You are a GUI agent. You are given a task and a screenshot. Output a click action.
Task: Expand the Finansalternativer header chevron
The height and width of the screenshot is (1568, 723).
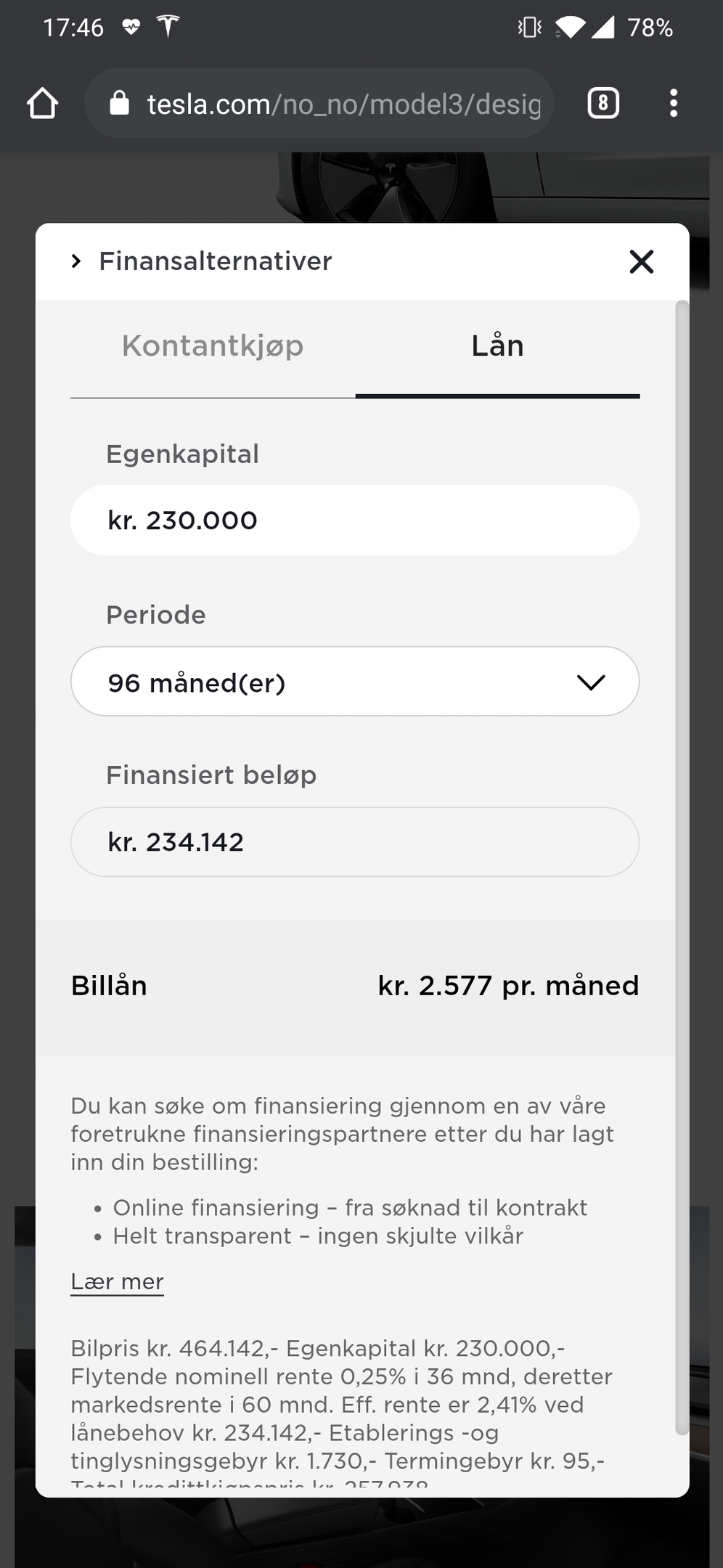pyautogui.click(x=76, y=261)
